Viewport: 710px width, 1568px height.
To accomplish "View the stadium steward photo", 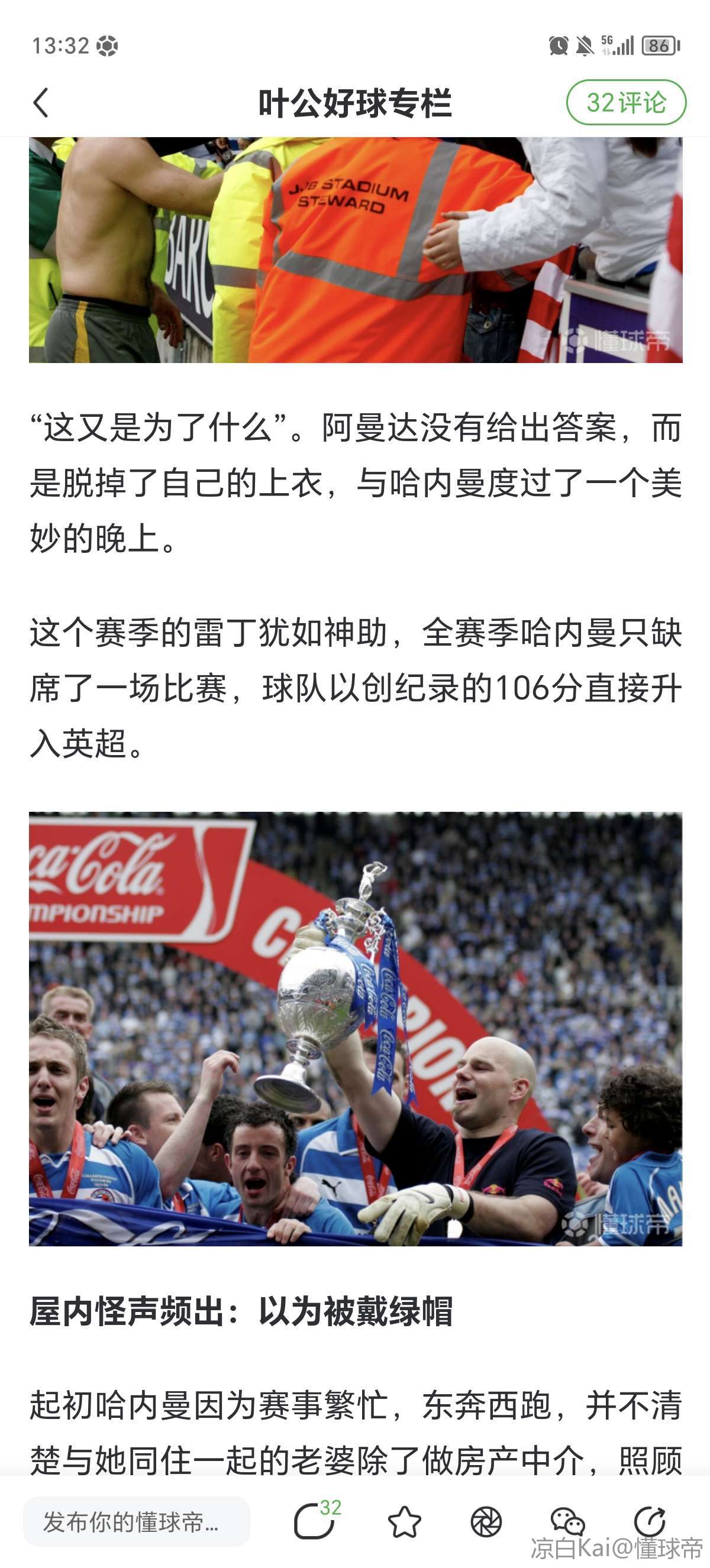I will (356, 250).
